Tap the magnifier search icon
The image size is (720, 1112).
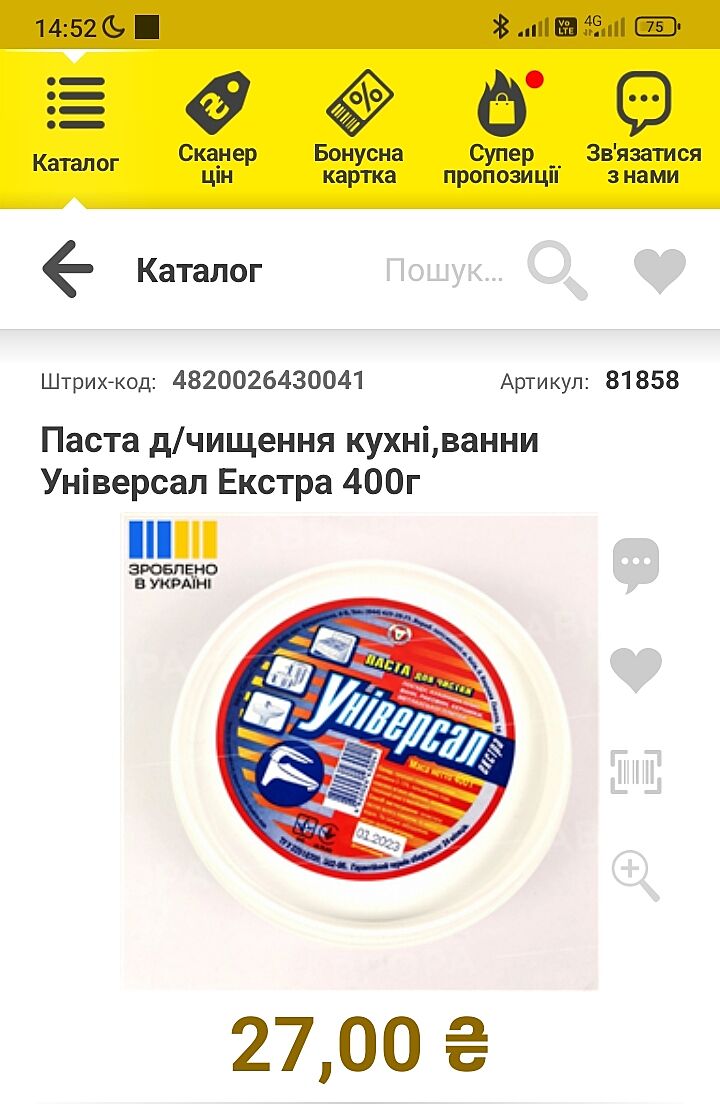point(557,270)
